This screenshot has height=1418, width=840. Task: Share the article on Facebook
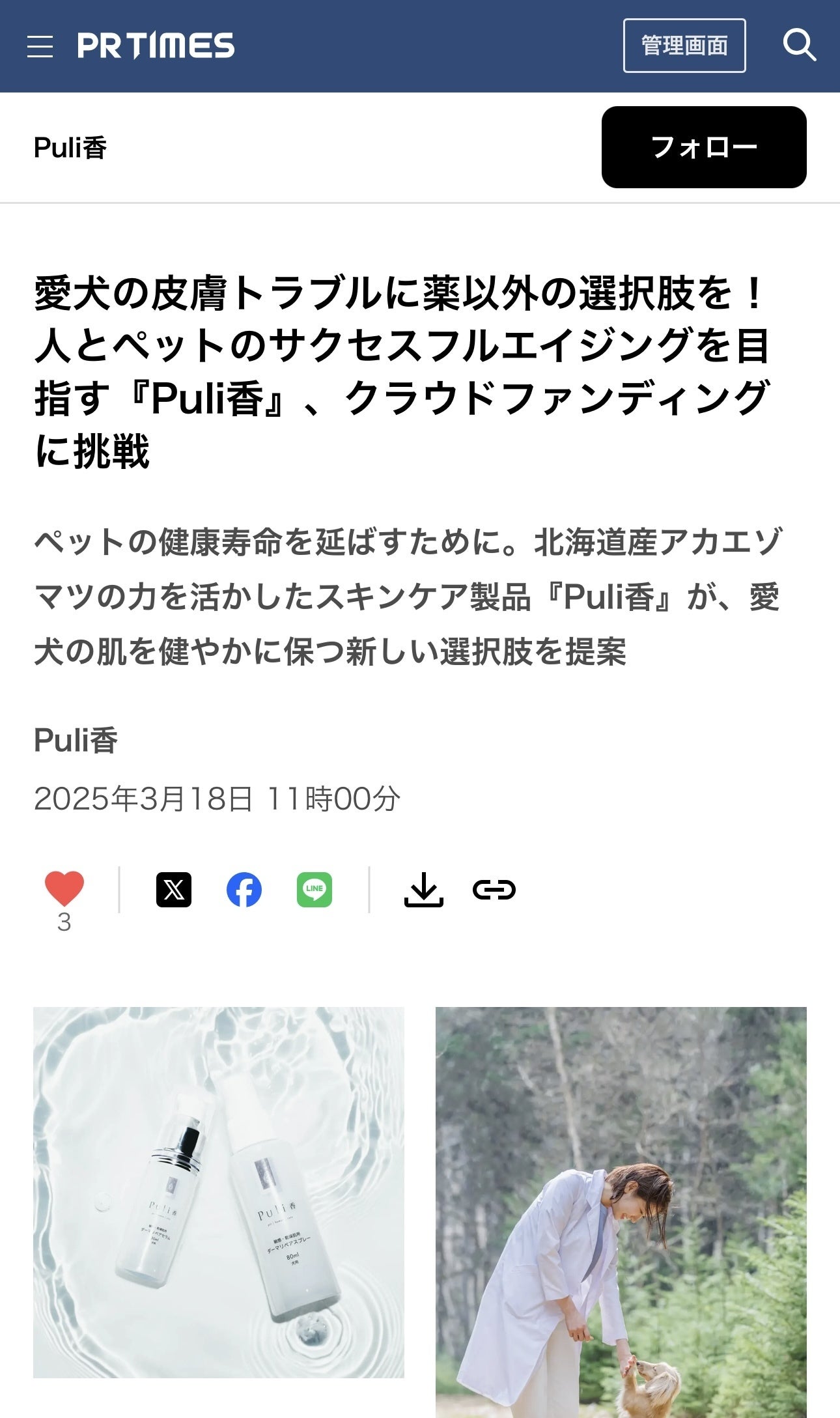[x=244, y=890]
